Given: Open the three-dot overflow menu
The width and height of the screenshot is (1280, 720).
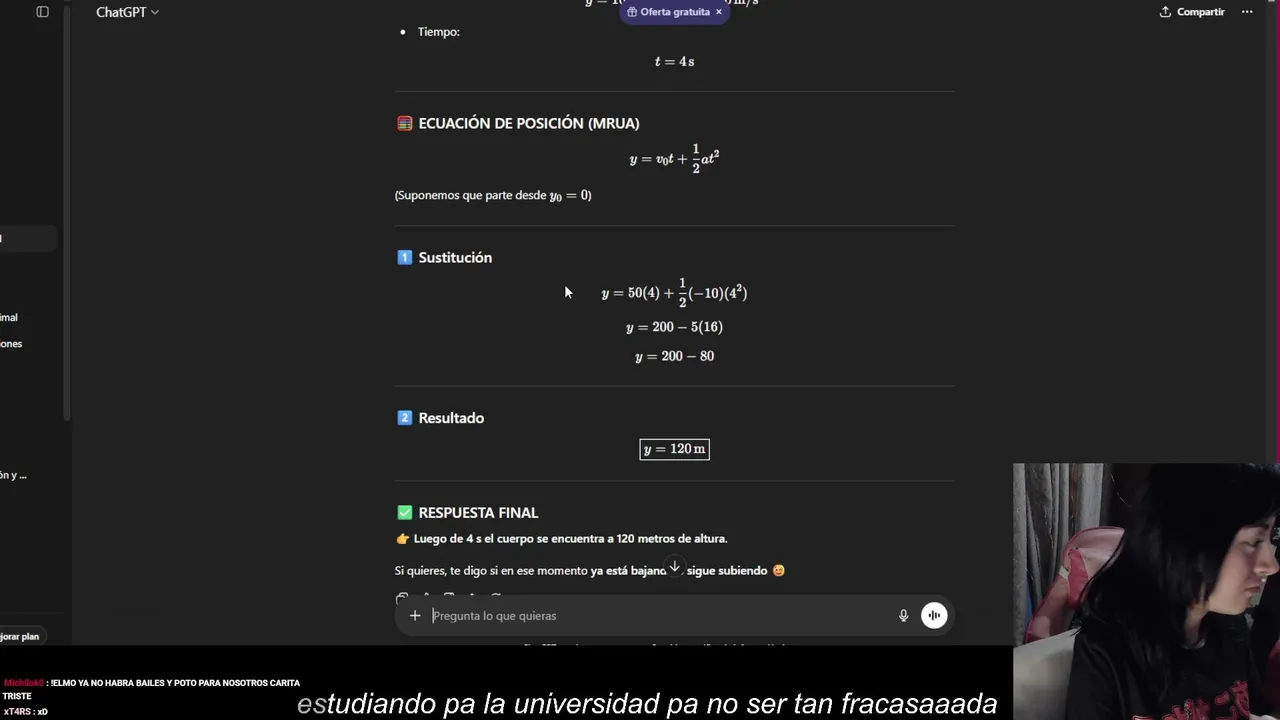Looking at the screenshot, I should point(1247,12).
